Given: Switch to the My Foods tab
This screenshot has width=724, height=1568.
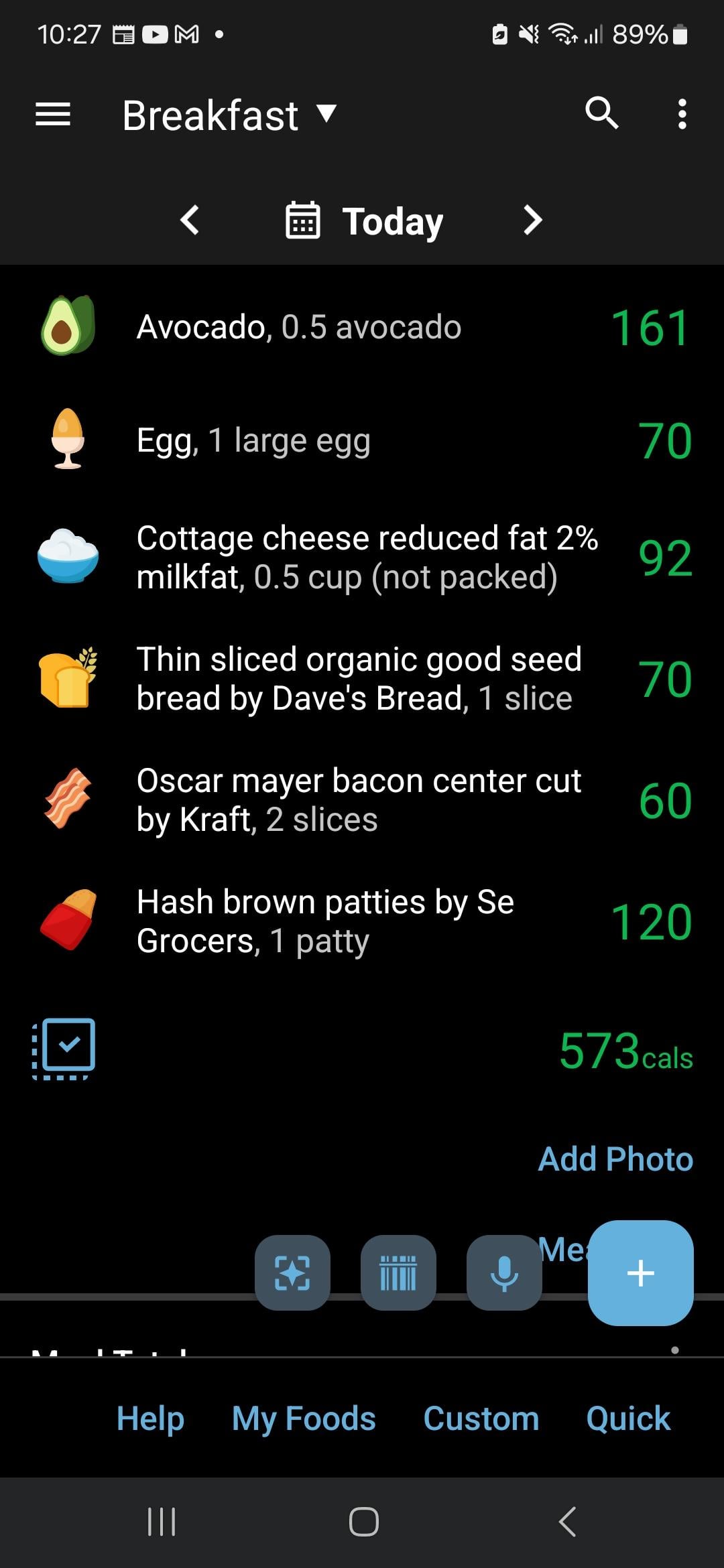Looking at the screenshot, I should click(304, 1419).
